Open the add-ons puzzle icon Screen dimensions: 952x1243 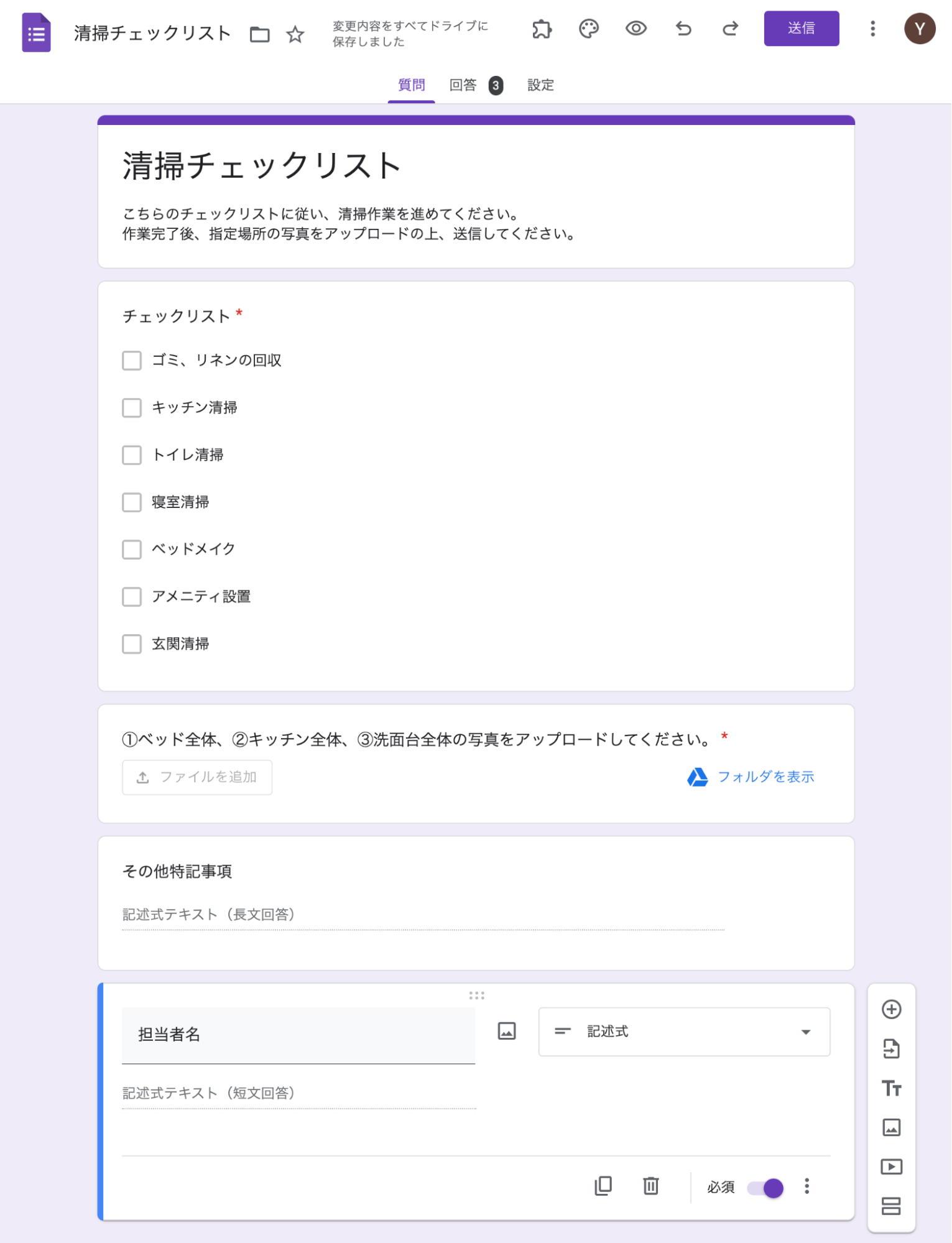pyautogui.click(x=542, y=29)
